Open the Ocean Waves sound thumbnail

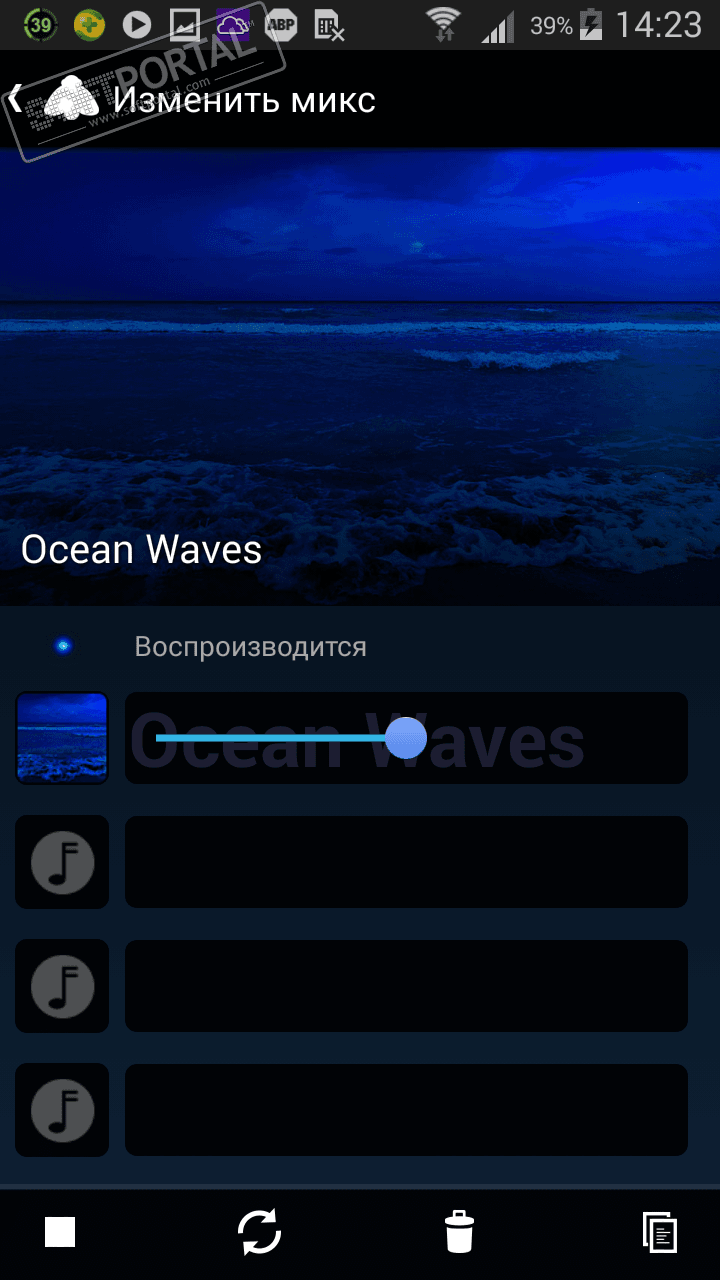click(62, 738)
